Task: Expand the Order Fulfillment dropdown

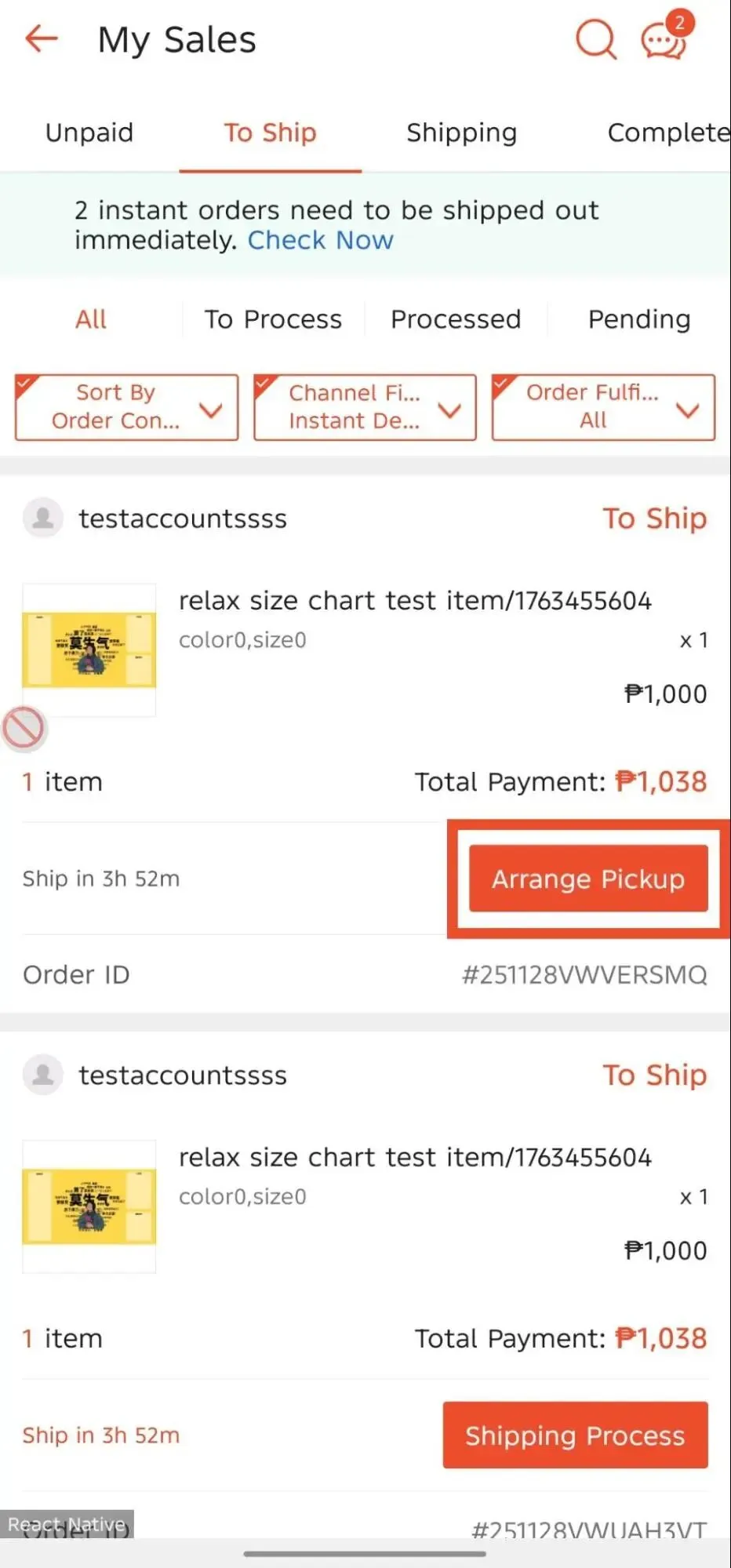Action: click(x=603, y=407)
